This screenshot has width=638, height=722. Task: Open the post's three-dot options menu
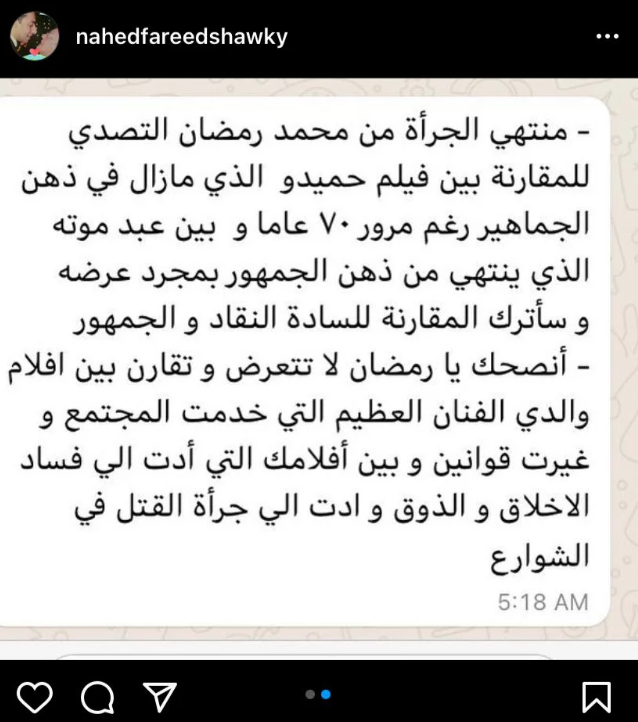[x=607, y=37]
